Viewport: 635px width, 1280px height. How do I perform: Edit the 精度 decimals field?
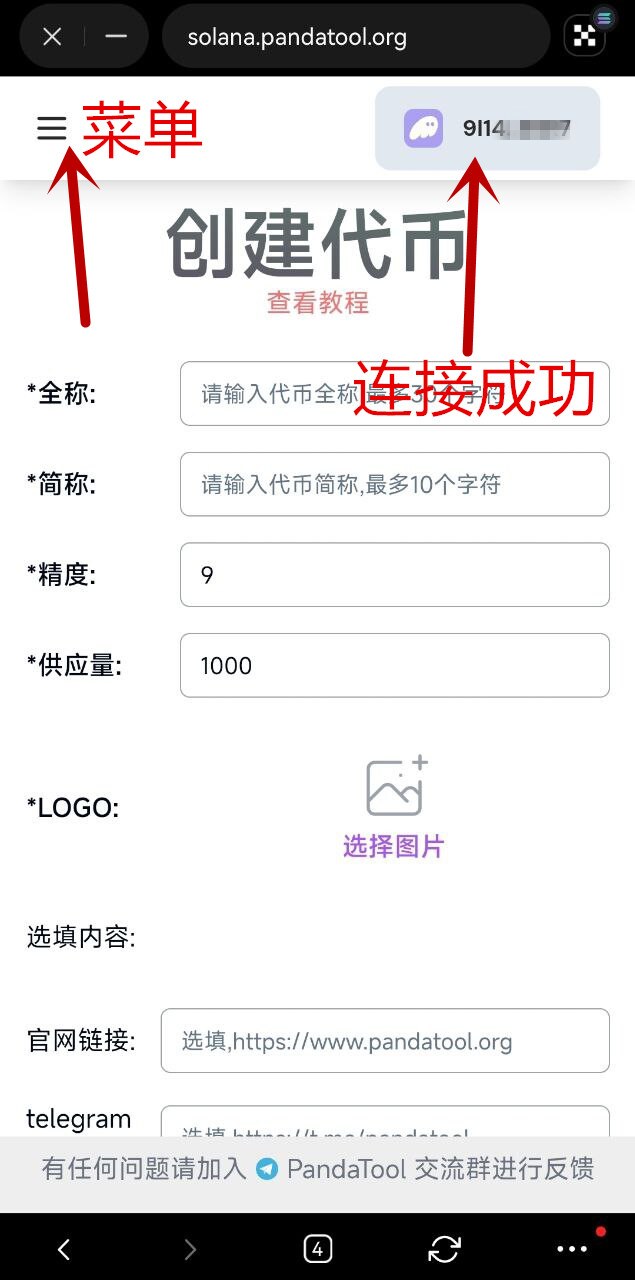394,575
